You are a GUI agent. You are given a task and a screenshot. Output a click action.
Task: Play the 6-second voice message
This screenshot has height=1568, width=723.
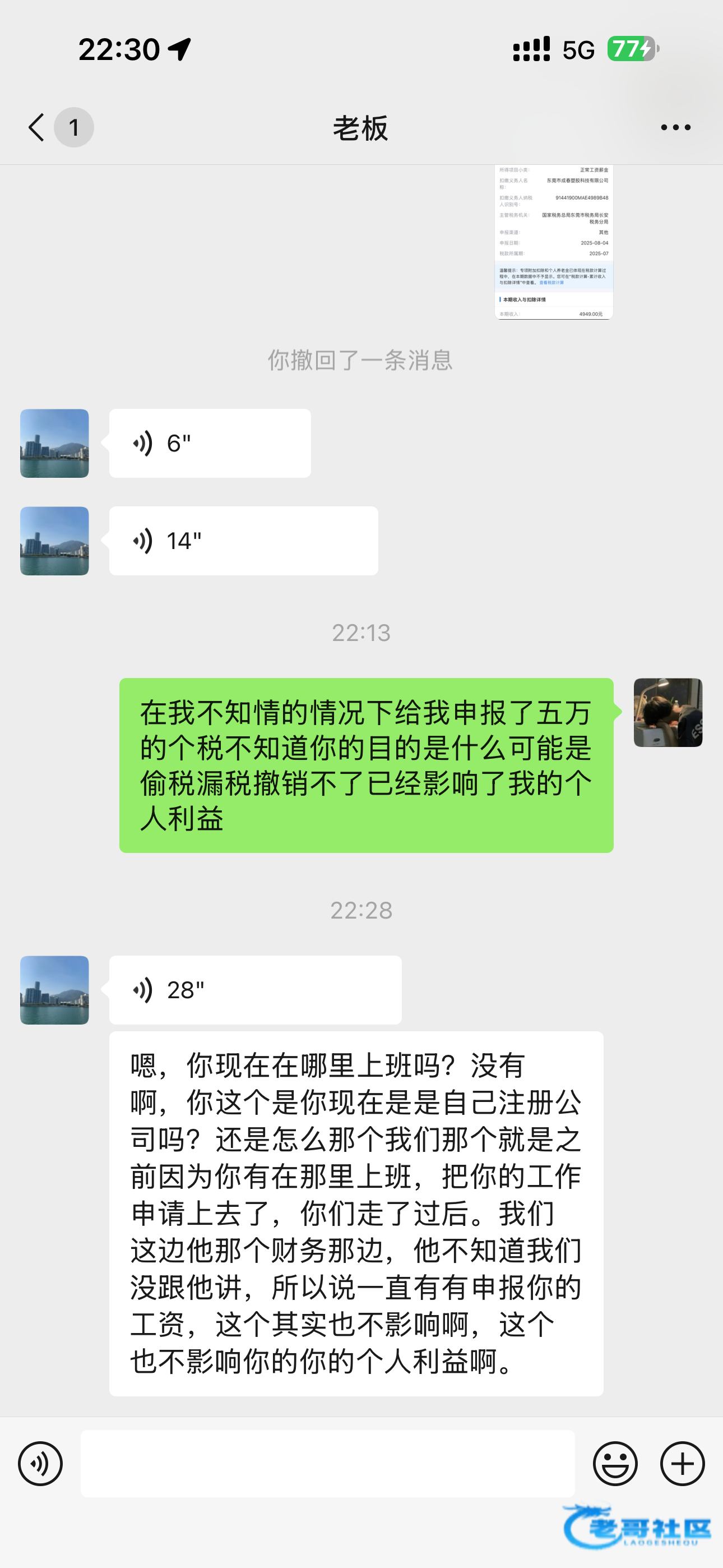tap(210, 443)
